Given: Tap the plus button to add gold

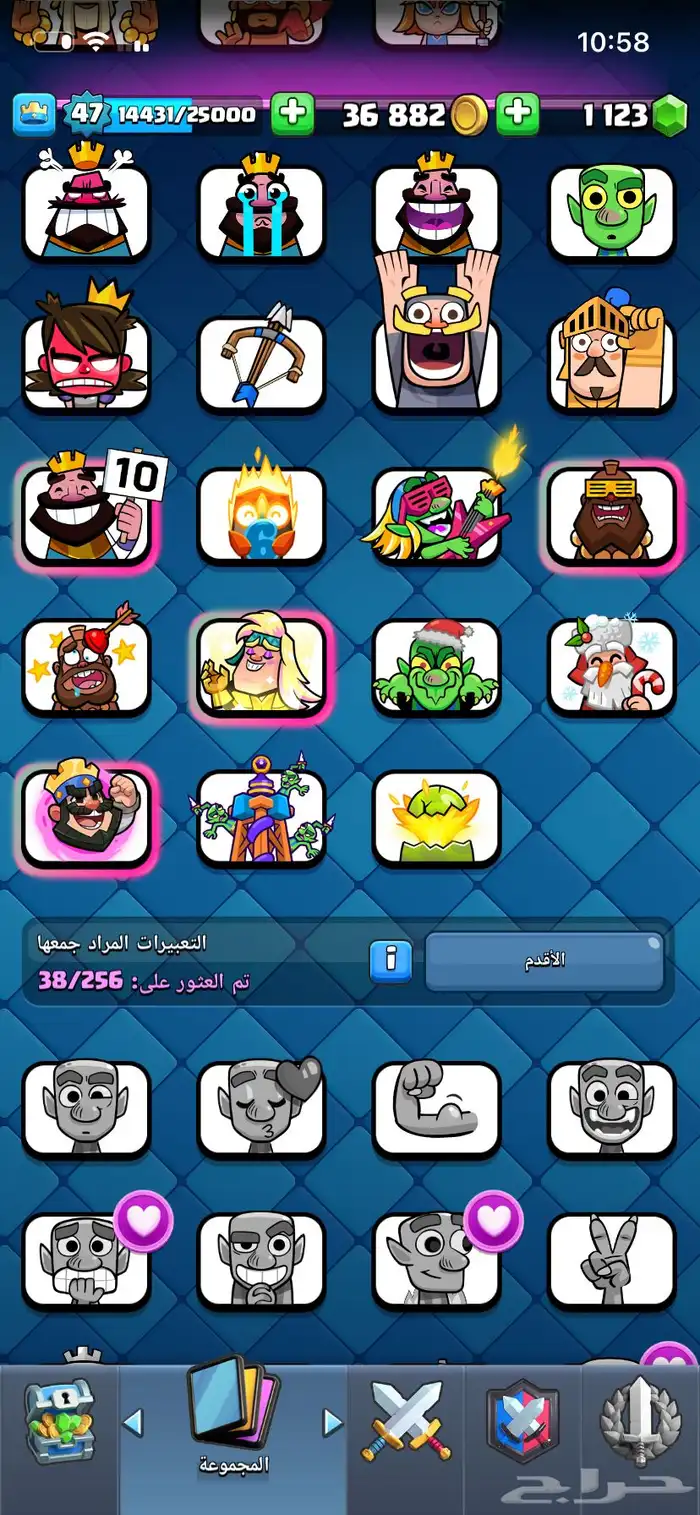Looking at the screenshot, I should 517,114.
